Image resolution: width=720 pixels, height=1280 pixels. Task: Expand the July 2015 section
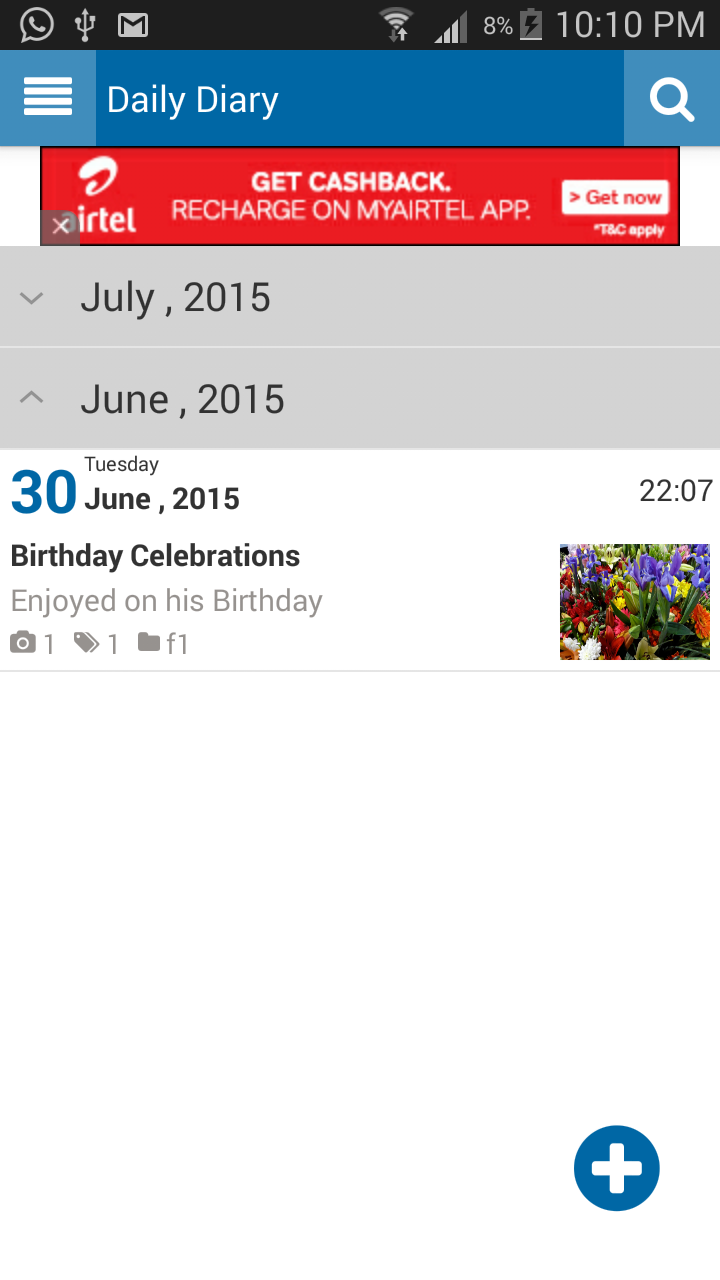tap(175, 296)
